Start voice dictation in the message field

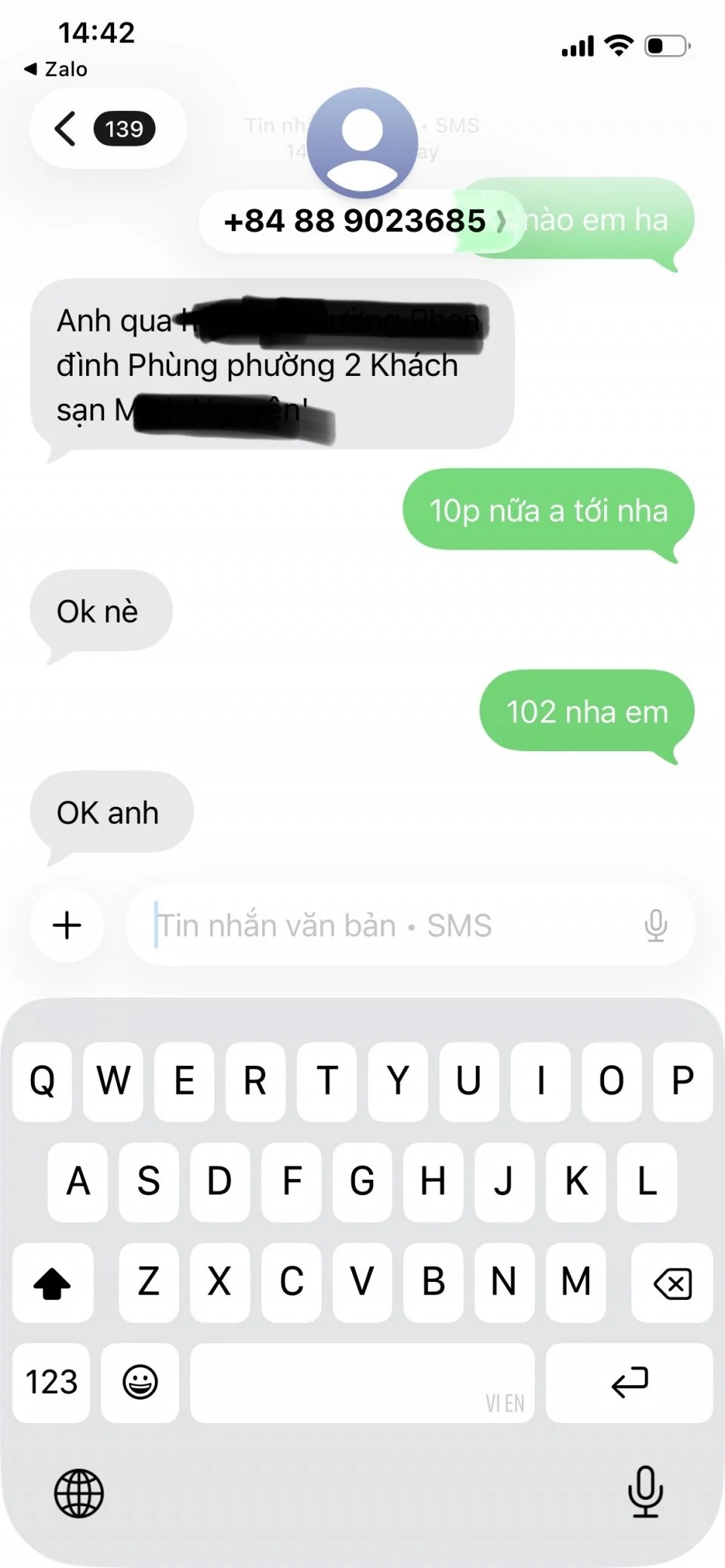coord(656,926)
